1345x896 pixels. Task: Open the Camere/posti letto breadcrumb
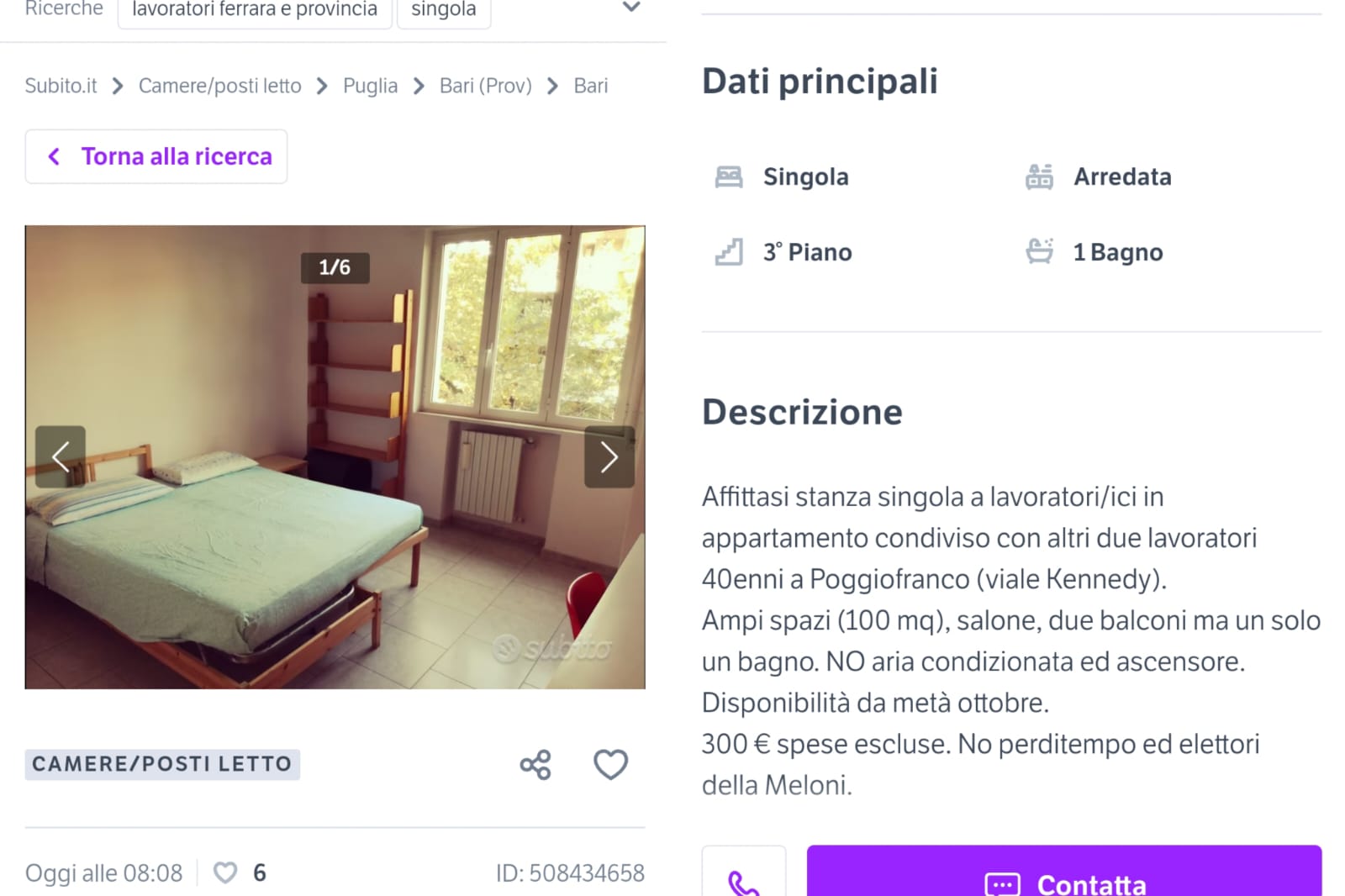[219, 86]
